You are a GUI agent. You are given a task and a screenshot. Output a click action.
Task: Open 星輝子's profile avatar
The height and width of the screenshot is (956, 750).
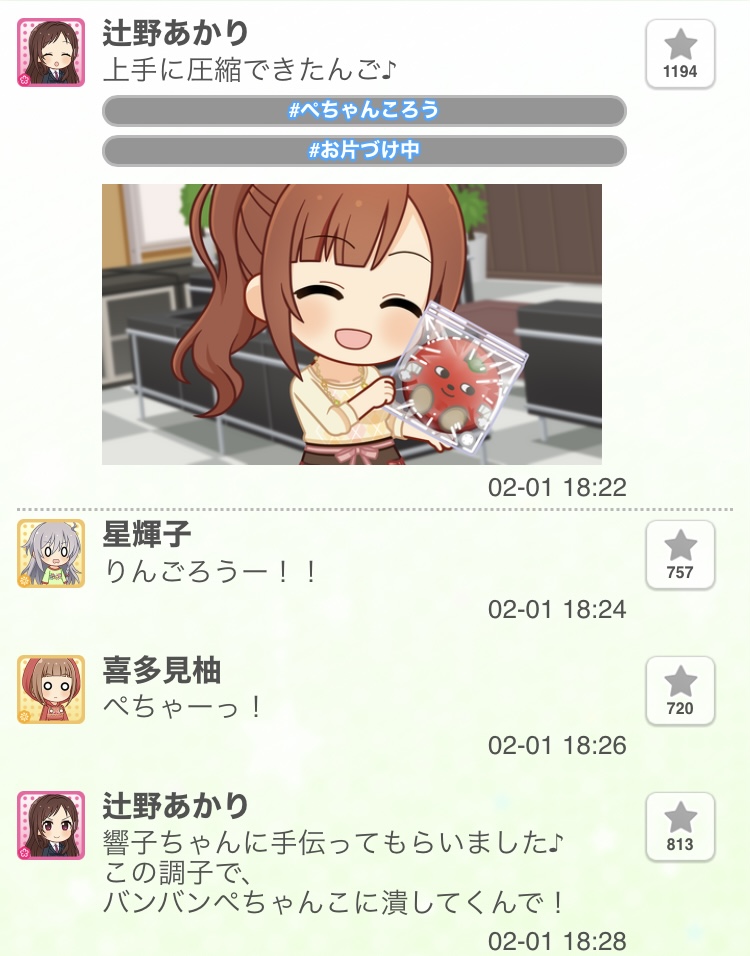click(43, 553)
